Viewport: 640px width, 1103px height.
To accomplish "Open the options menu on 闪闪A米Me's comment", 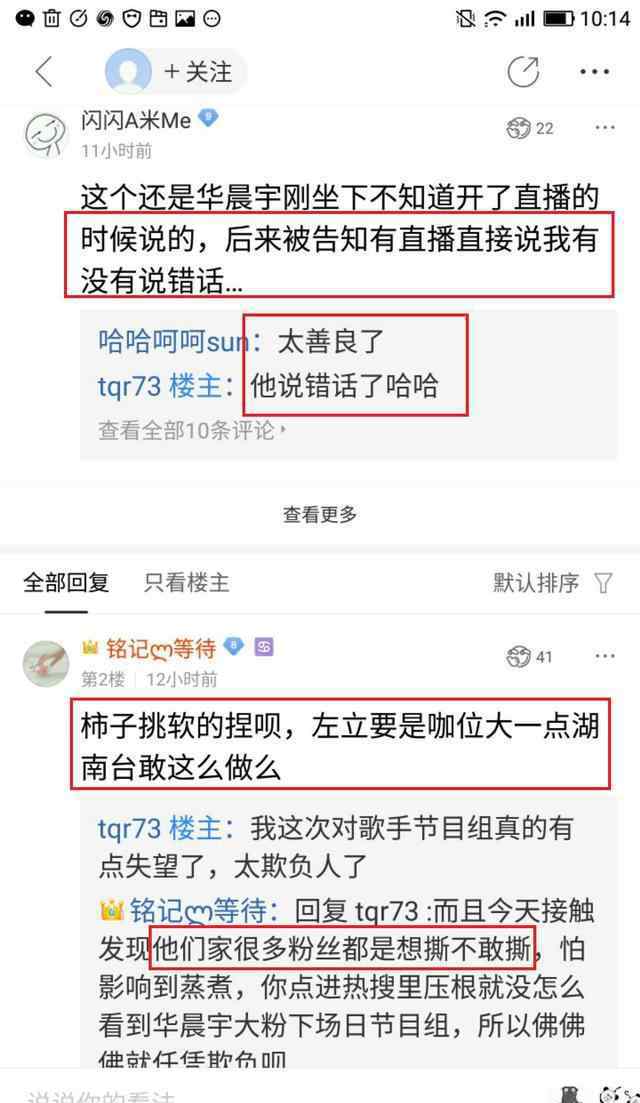I will coord(605,128).
